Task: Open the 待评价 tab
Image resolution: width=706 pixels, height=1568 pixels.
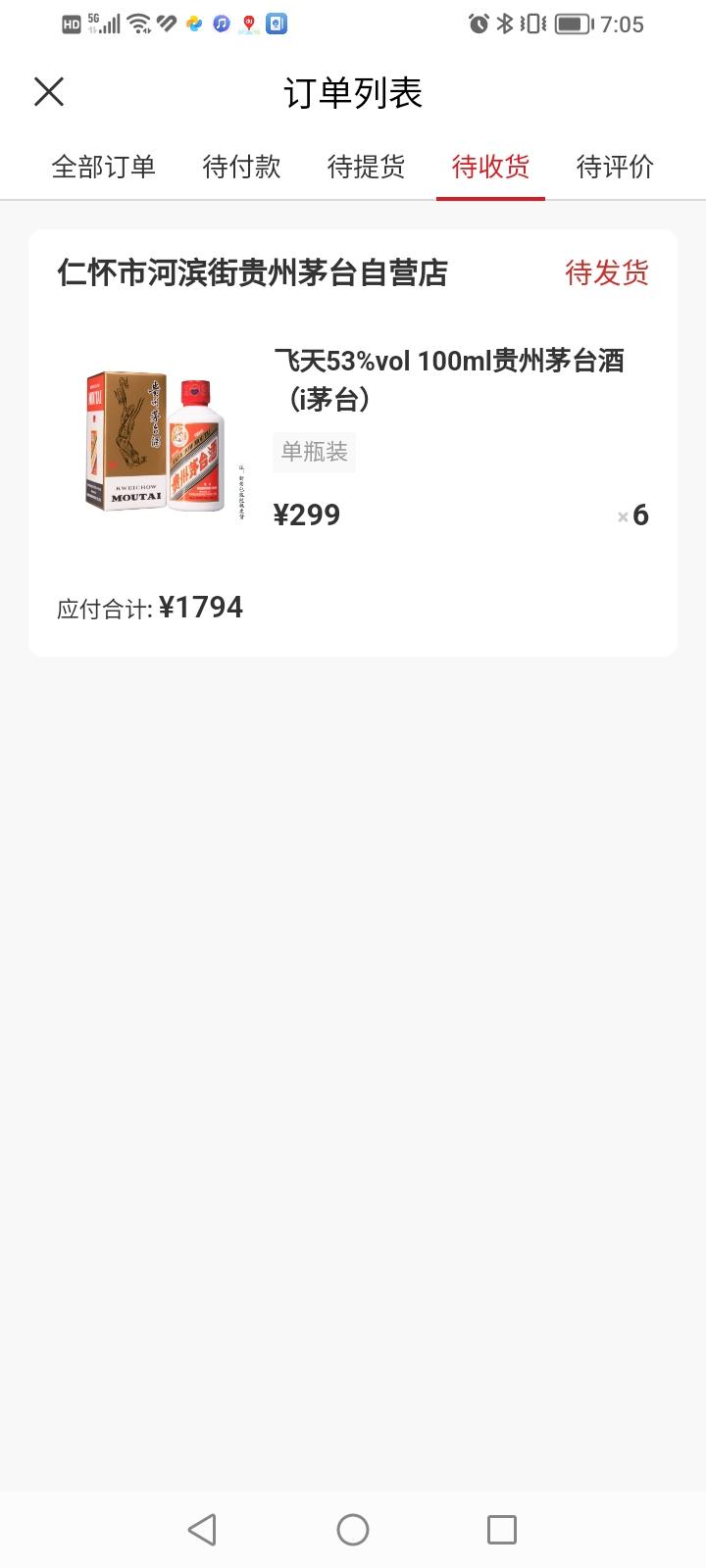Action: [615, 167]
